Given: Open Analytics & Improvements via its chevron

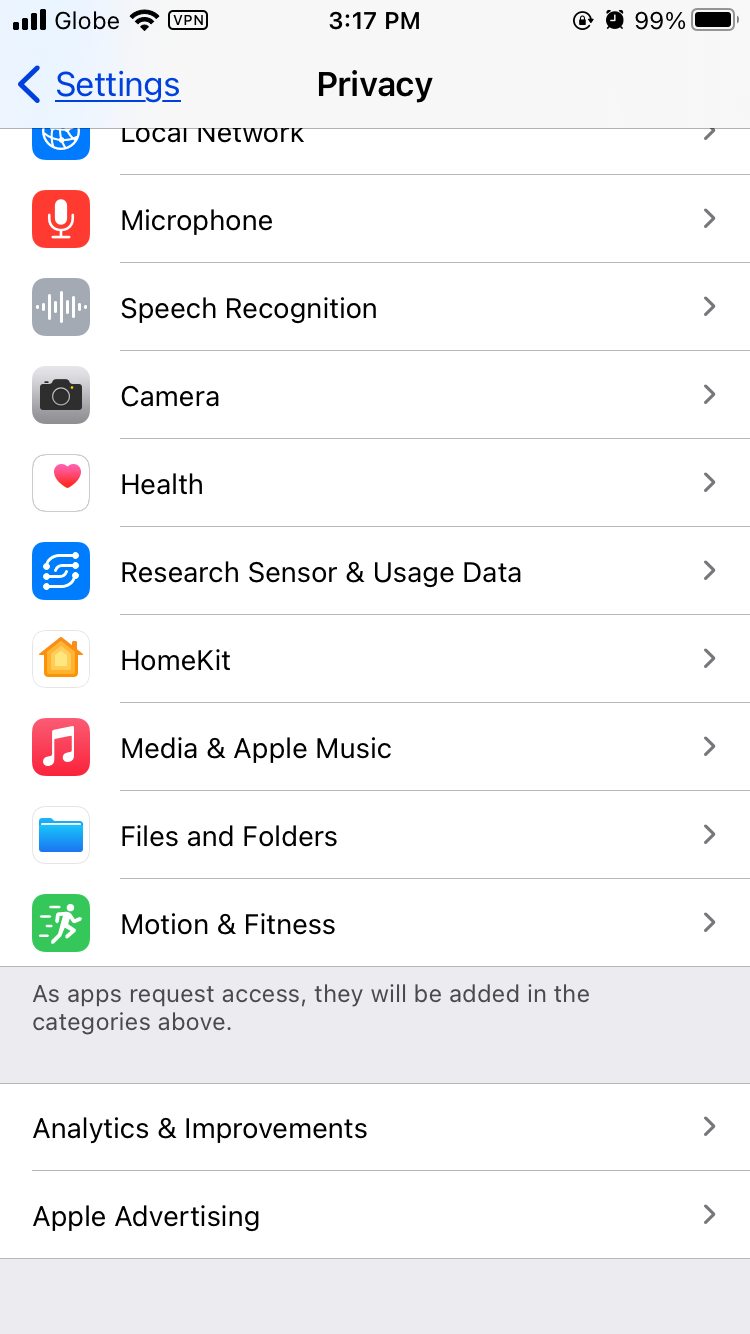Looking at the screenshot, I should click(709, 1127).
